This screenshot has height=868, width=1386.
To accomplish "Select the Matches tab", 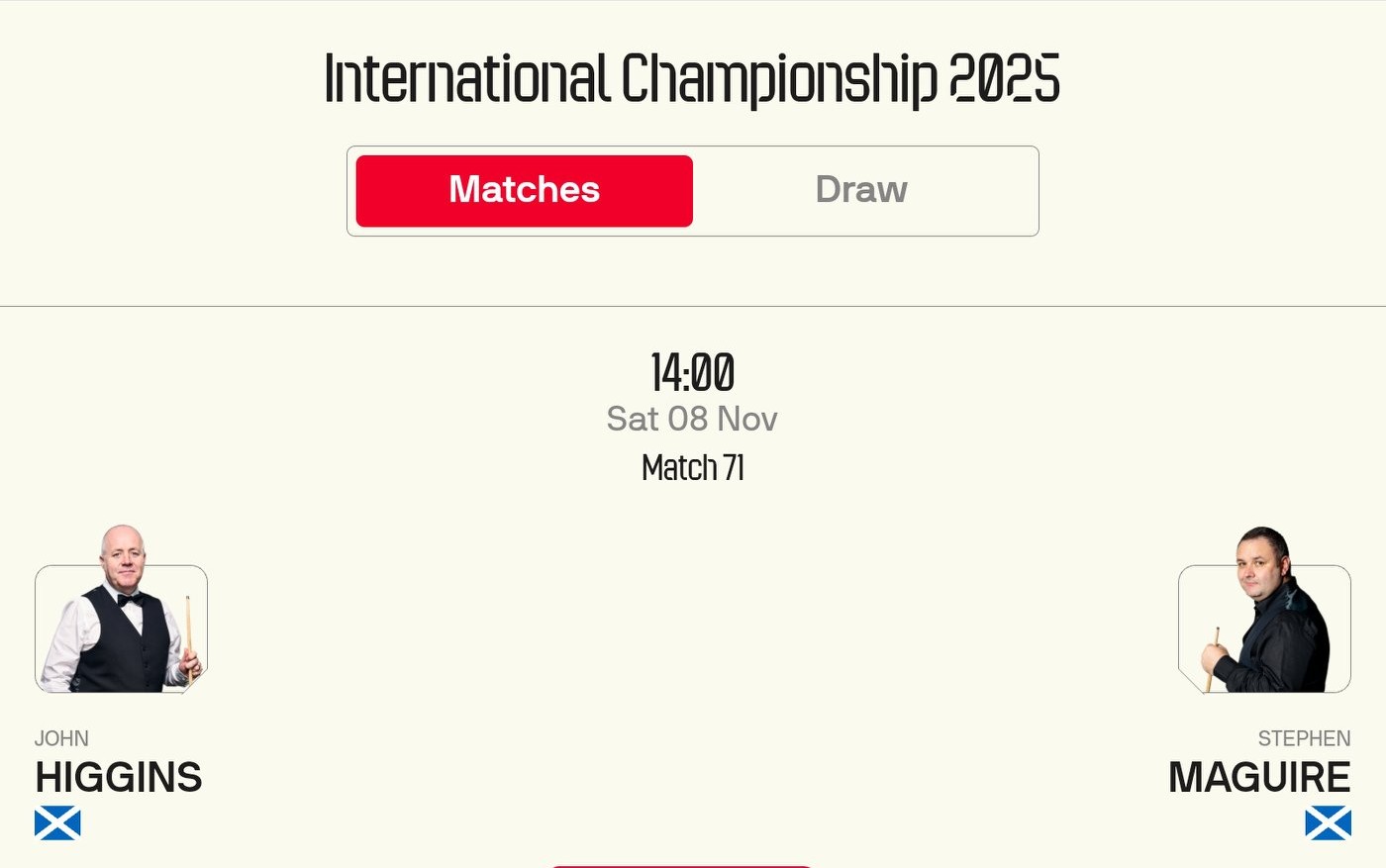I will tap(524, 190).
